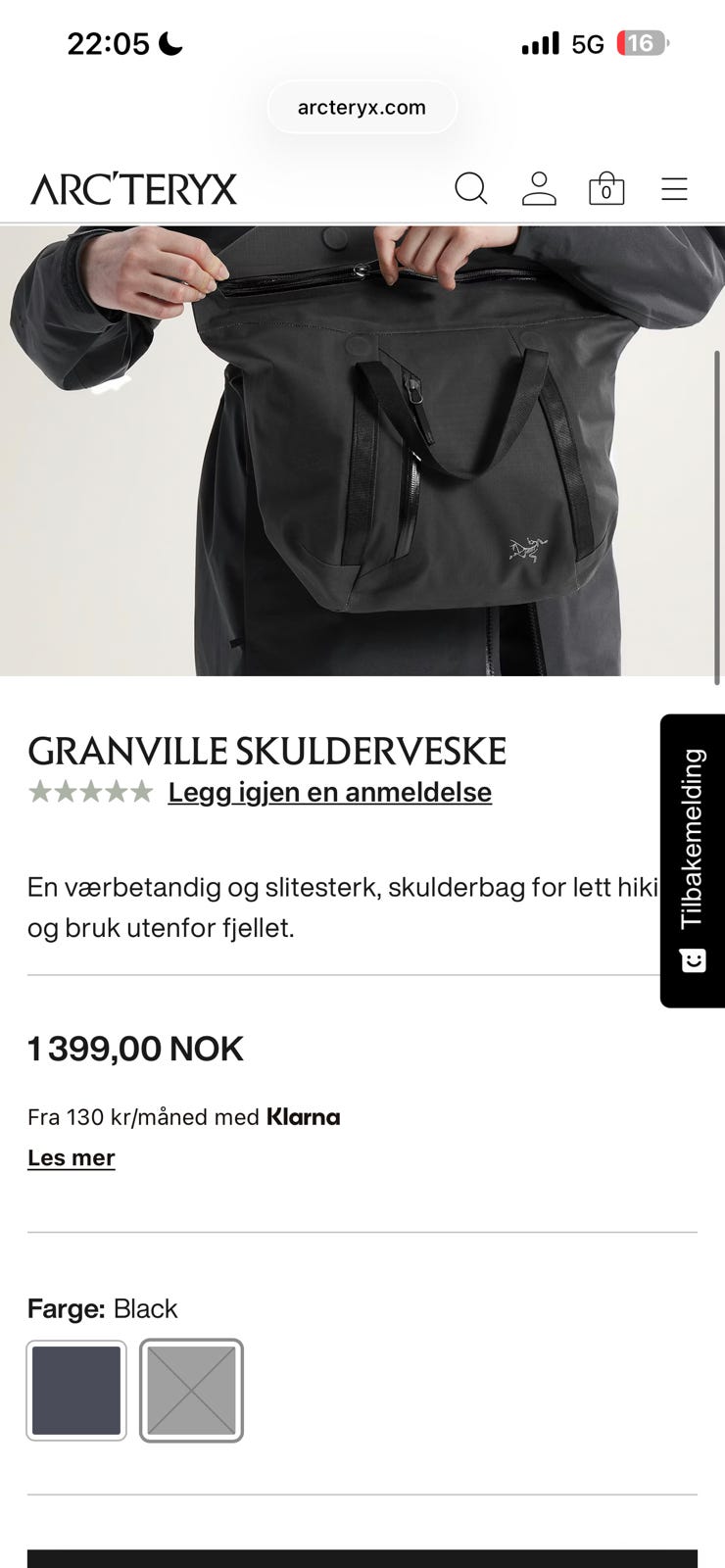Screen dimensions: 725x1568
Task: Tap the arcteryx.com address bar
Action: (x=362, y=107)
